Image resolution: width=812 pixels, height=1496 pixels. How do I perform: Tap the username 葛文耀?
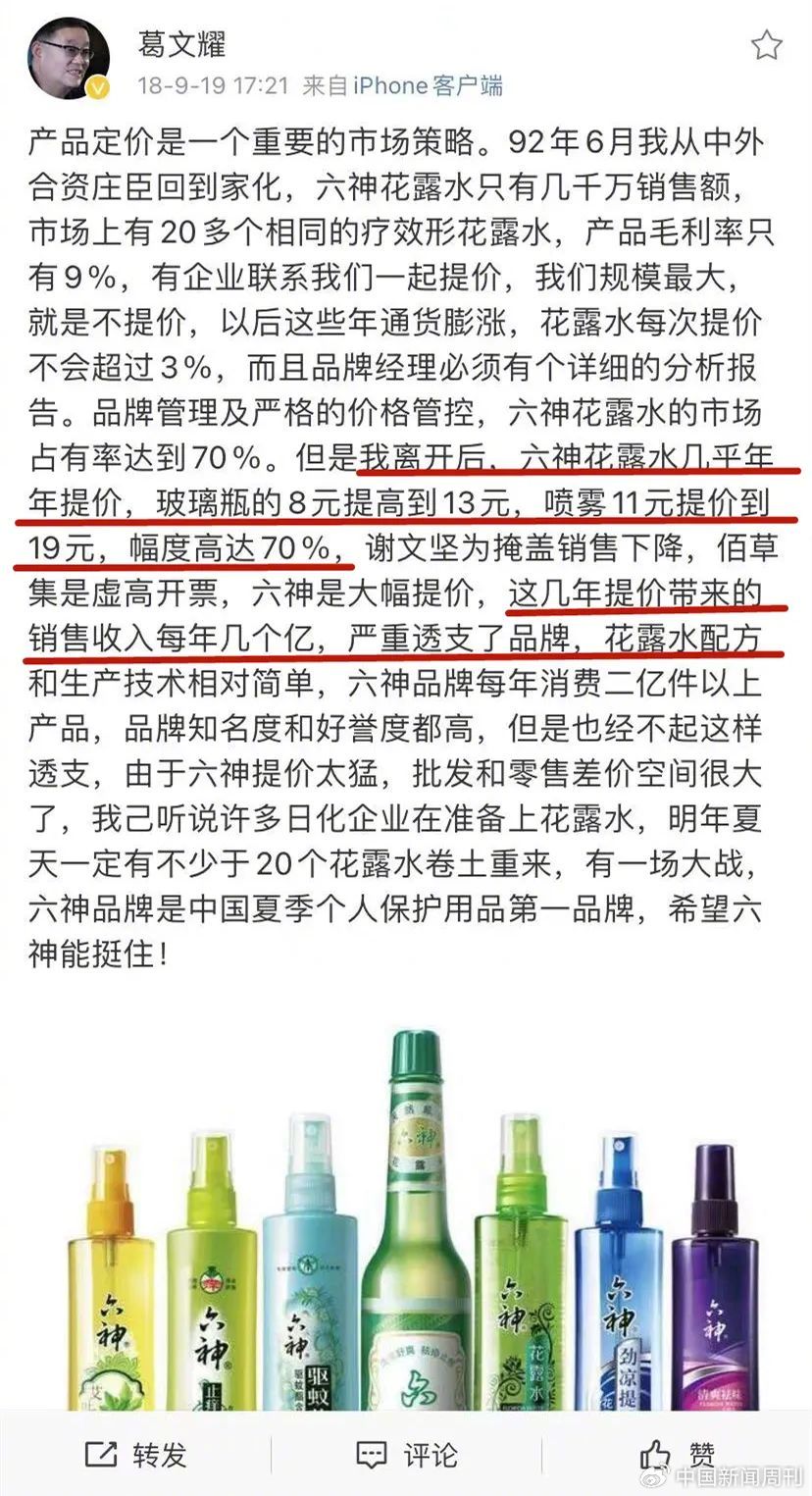pyautogui.click(x=182, y=44)
